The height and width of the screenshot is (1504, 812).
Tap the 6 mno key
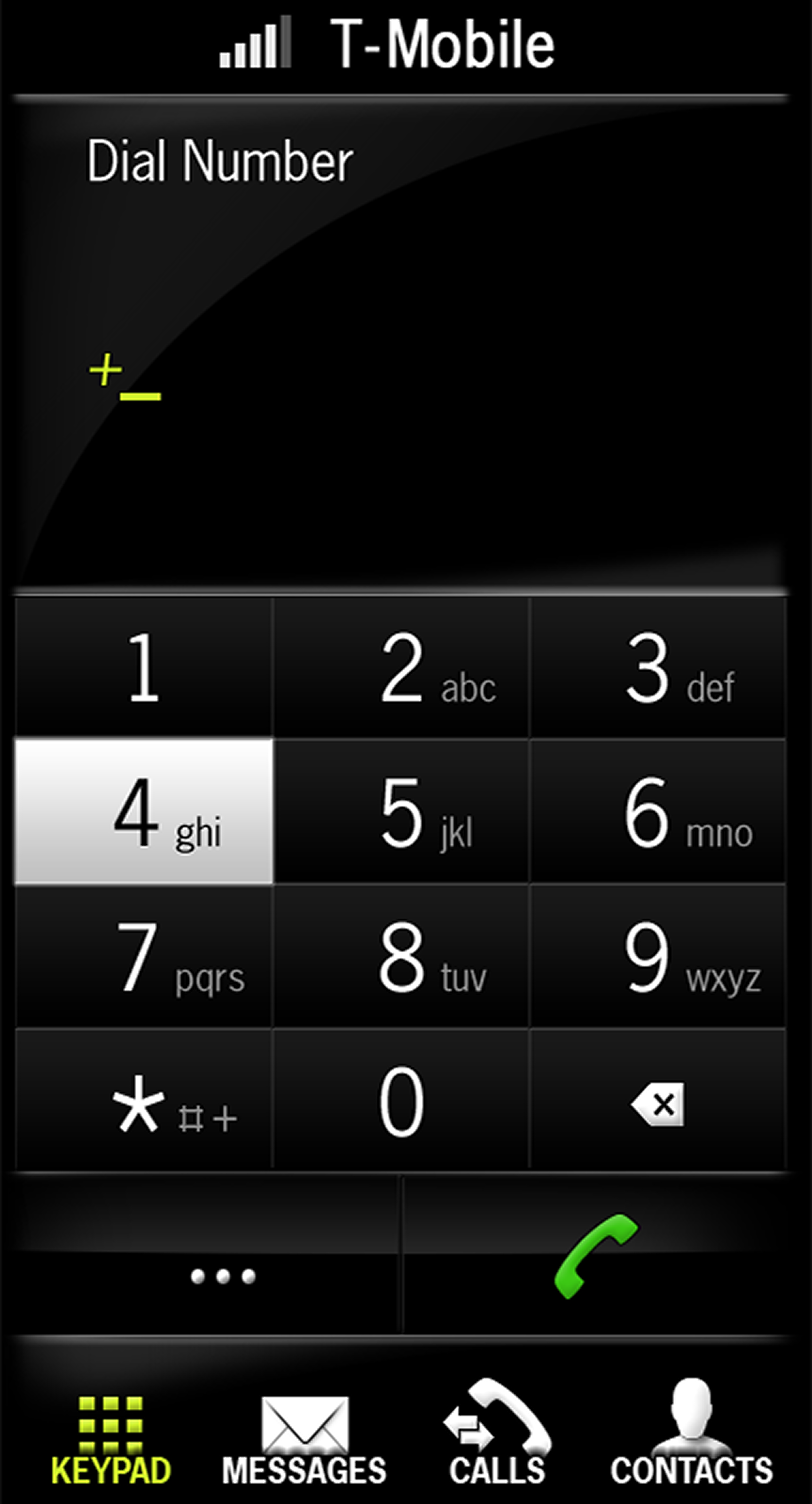pyautogui.click(x=658, y=812)
